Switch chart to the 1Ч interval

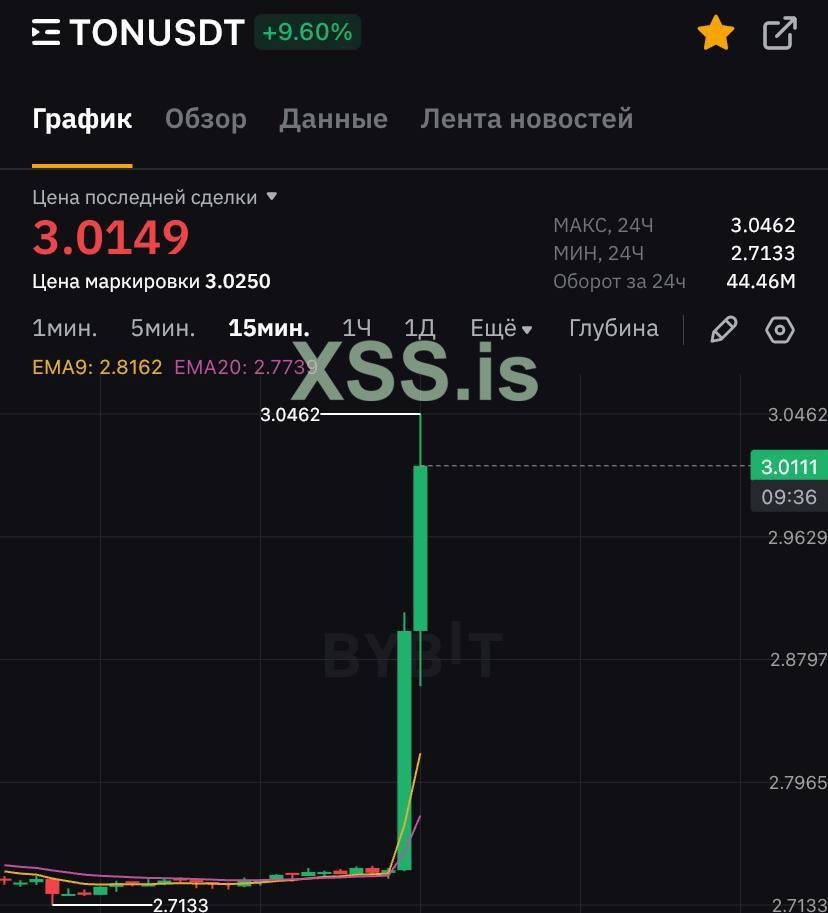coord(356,328)
